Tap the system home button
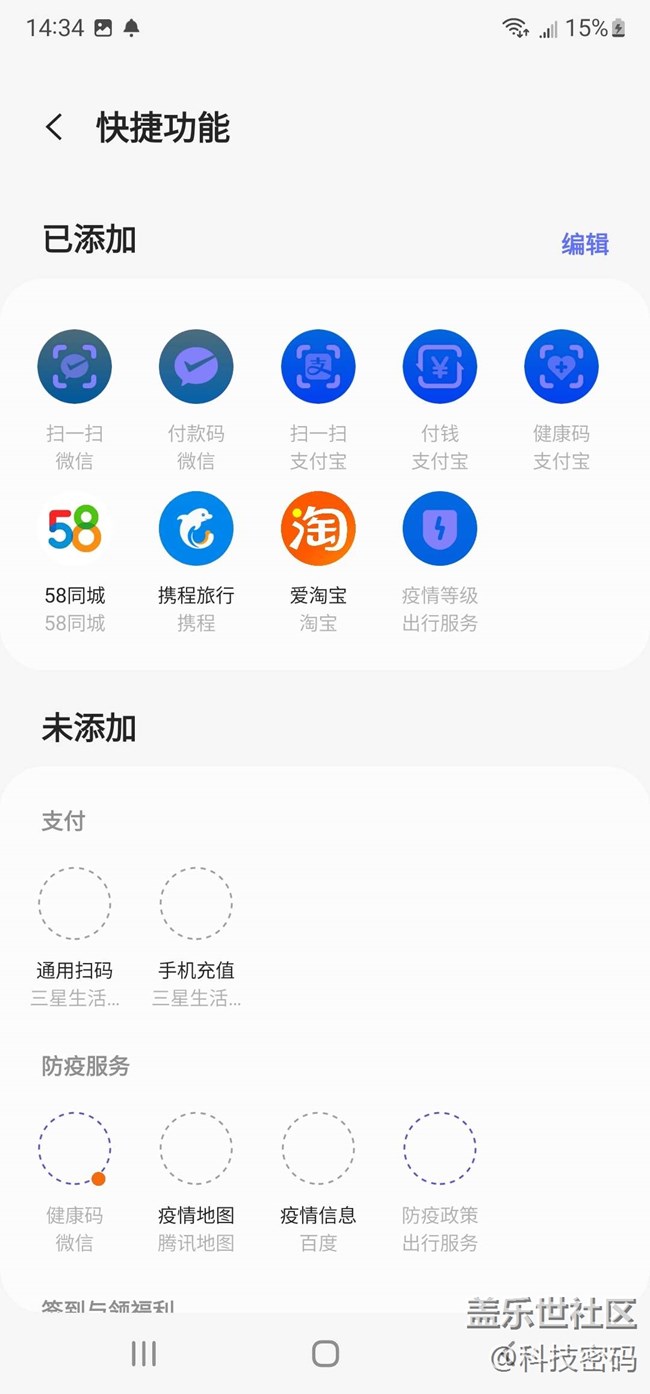 (x=325, y=1353)
